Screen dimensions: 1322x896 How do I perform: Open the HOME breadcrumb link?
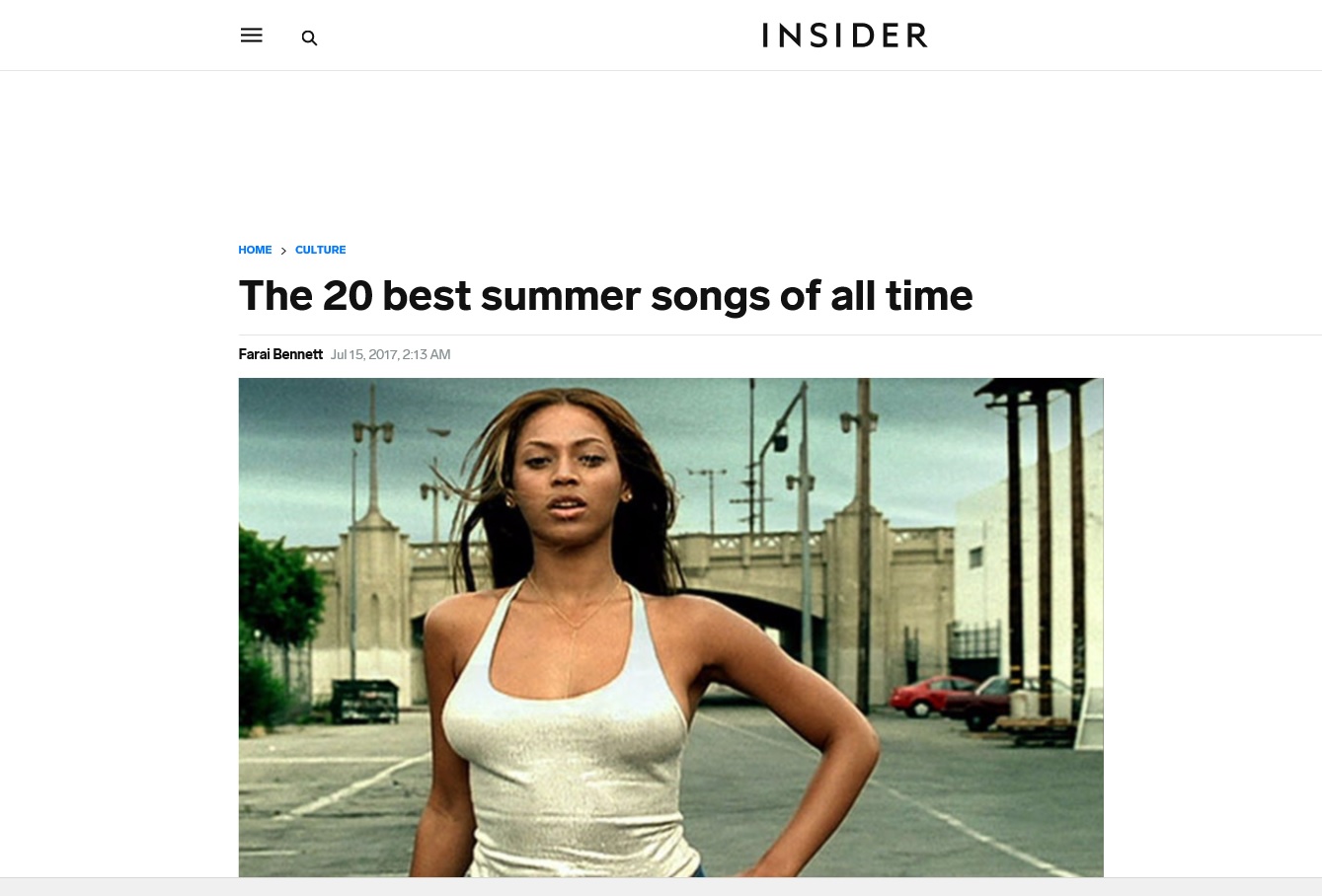tap(255, 250)
